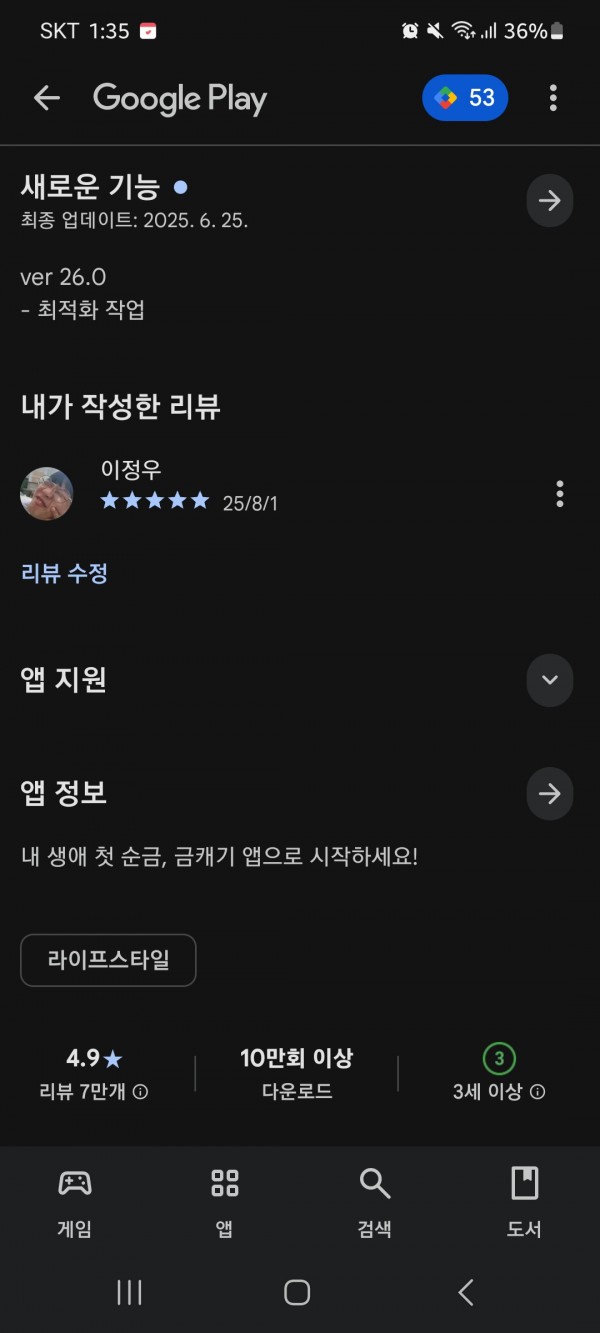Switch to the 게임 tab
The height and width of the screenshot is (1333, 600).
point(75,1203)
